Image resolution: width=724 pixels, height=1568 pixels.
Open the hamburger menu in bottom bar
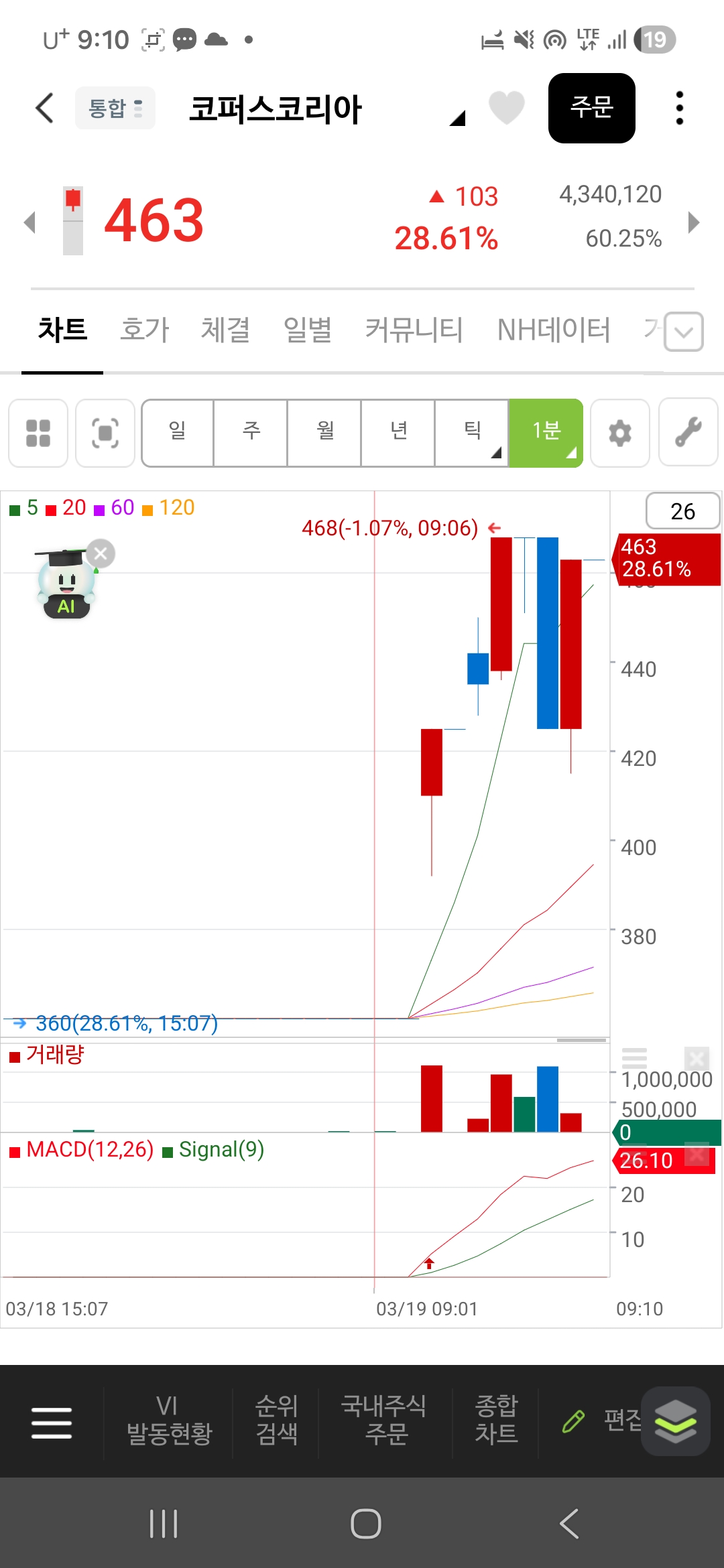click(x=52, y=1423)
